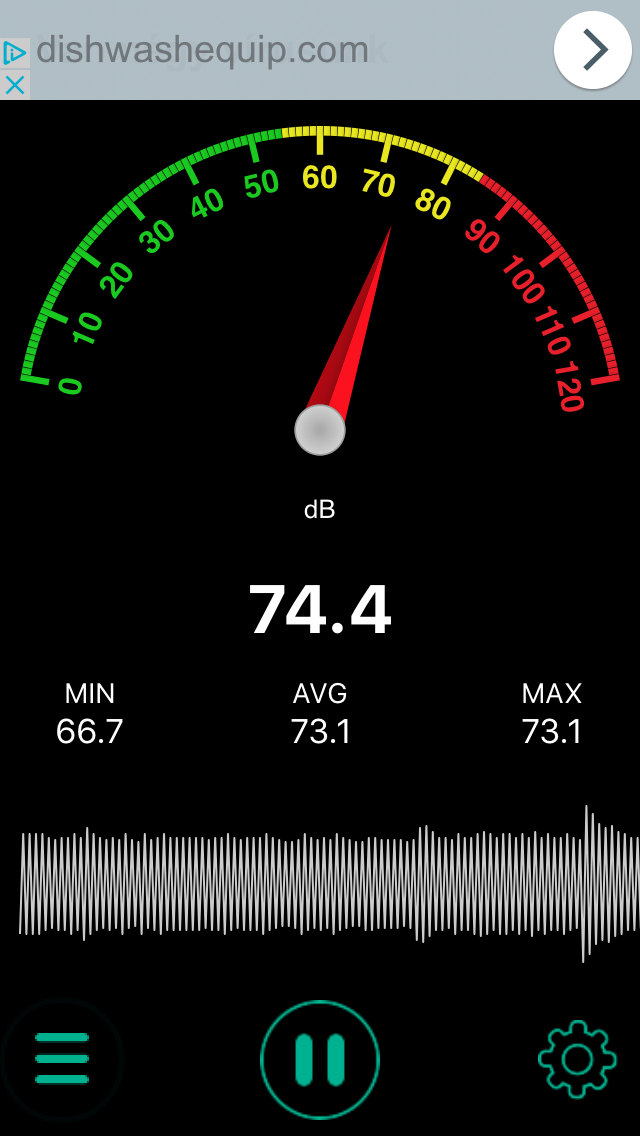Viewport: 640px width, 1136px height.
Task: Pause the sound measurement
Action: (x=320, y=1059)
